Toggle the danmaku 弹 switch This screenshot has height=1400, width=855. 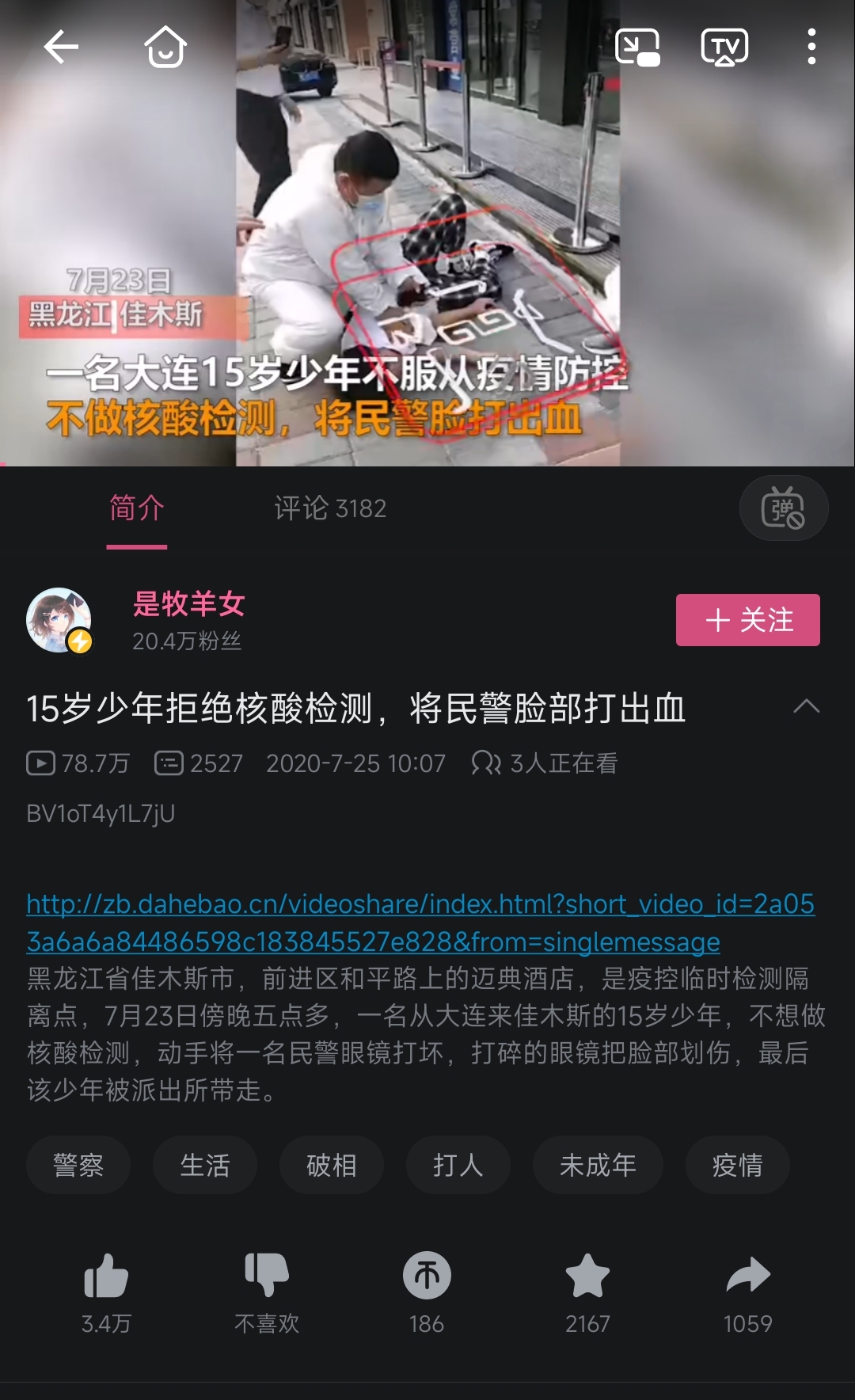point(784,508)
